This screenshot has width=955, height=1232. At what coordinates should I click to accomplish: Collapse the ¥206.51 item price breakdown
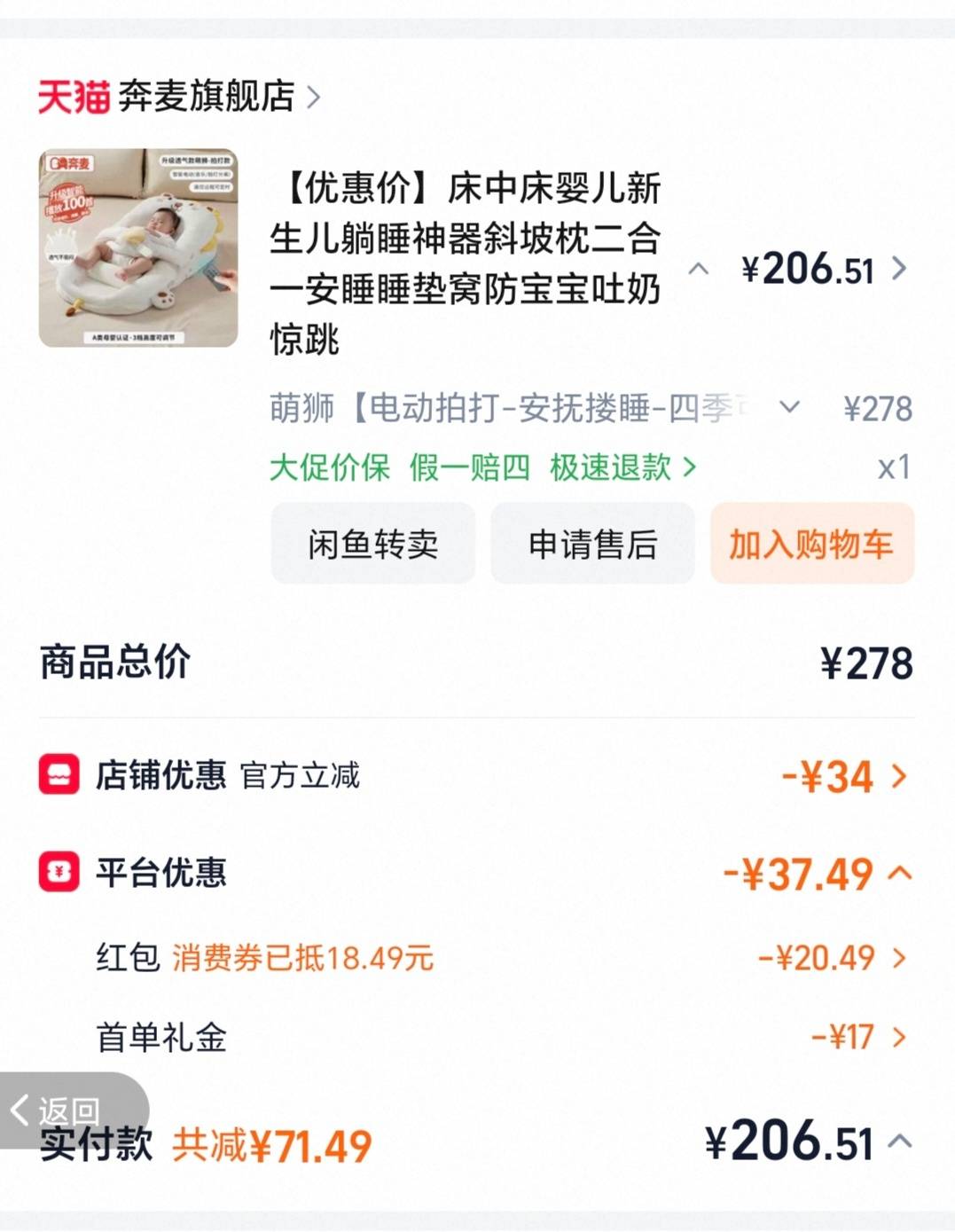699,269
